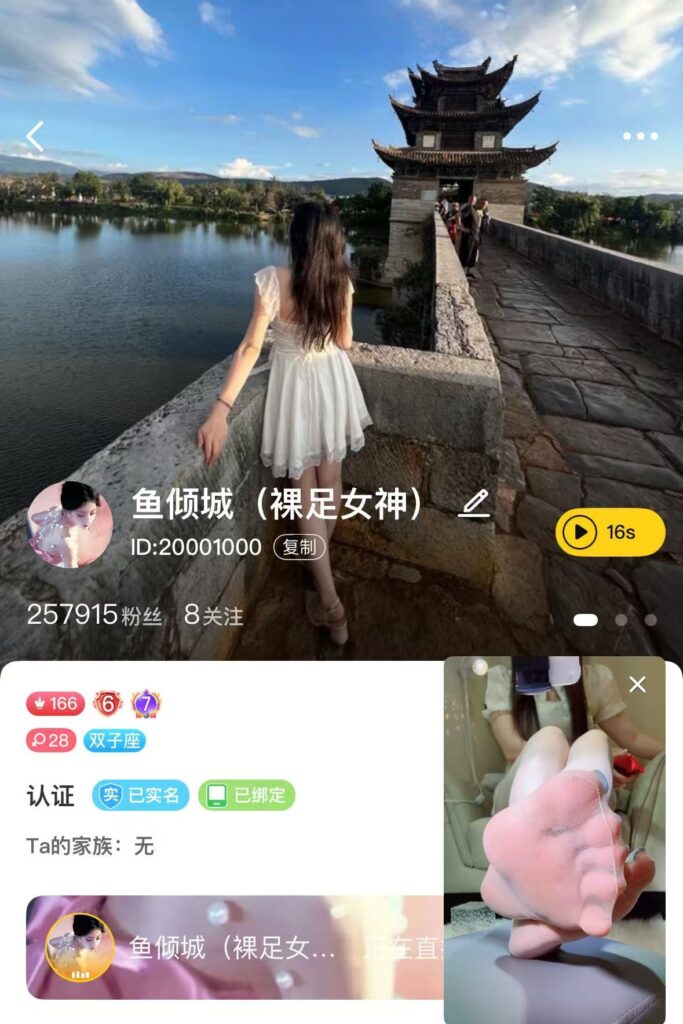This screenshot has height=1024, width=683.
Task: Play the 16s voice intro
Action: (610, 532)
